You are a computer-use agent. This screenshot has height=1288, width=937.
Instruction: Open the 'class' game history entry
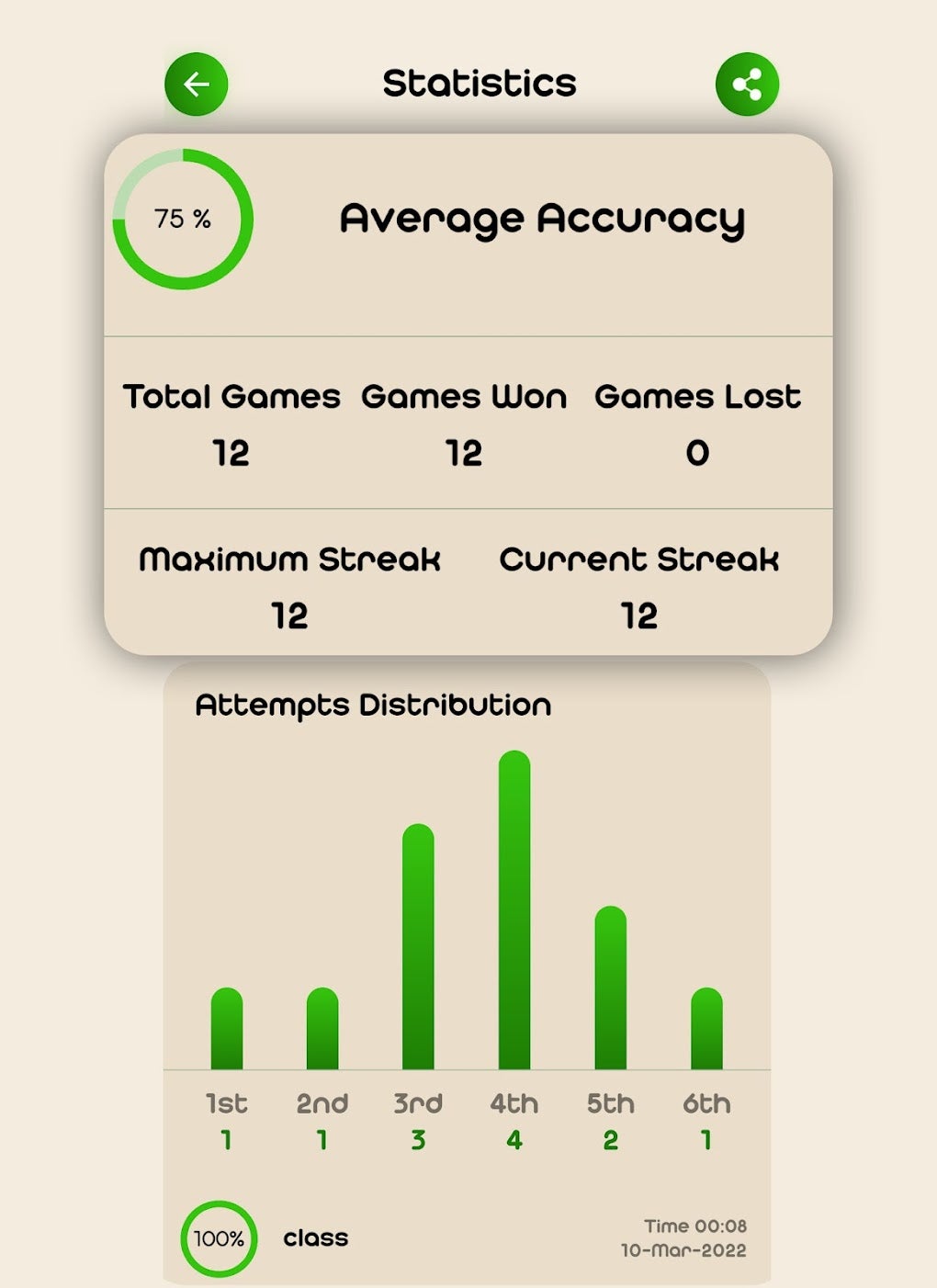pos(315,1237)
